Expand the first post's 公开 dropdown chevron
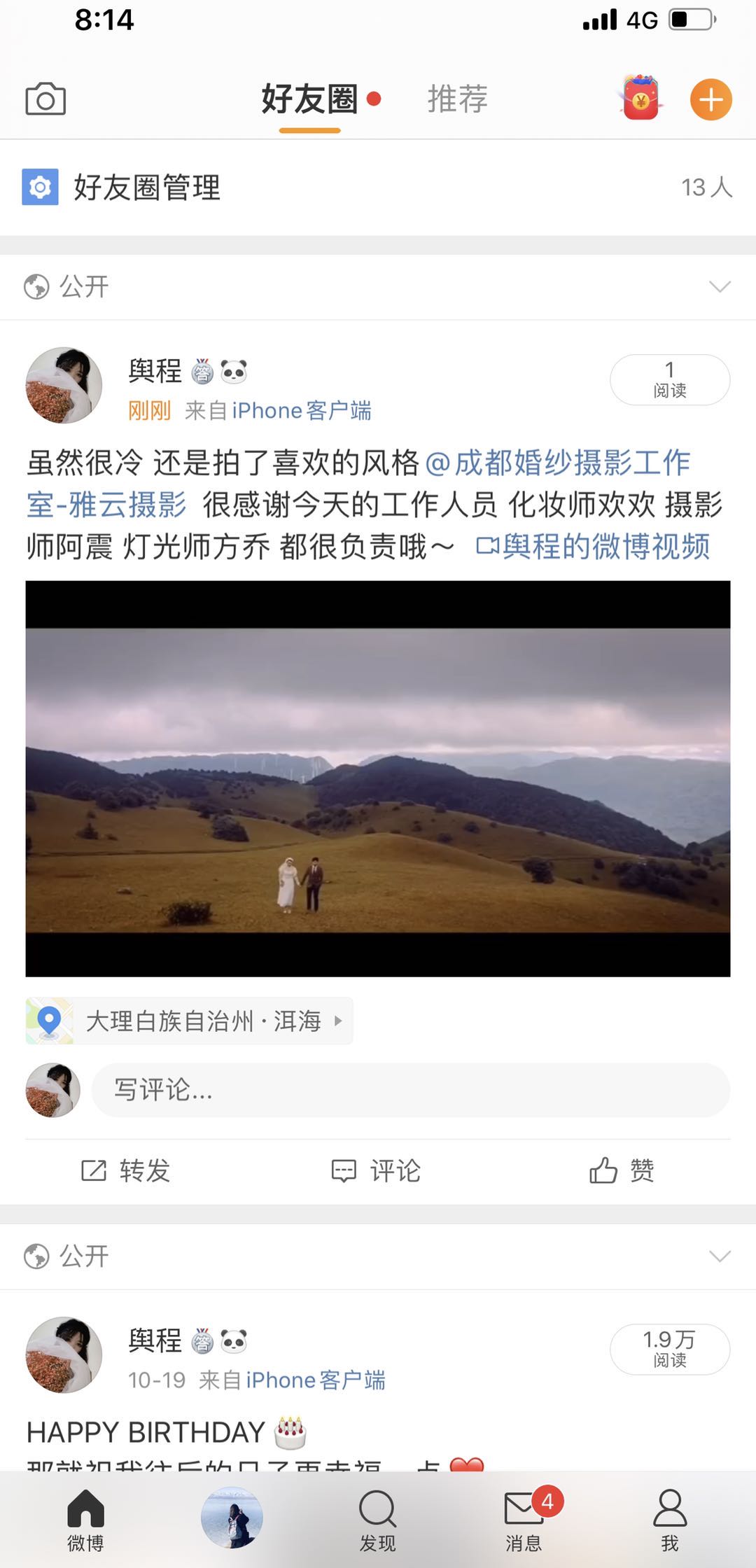 (720, 286)
